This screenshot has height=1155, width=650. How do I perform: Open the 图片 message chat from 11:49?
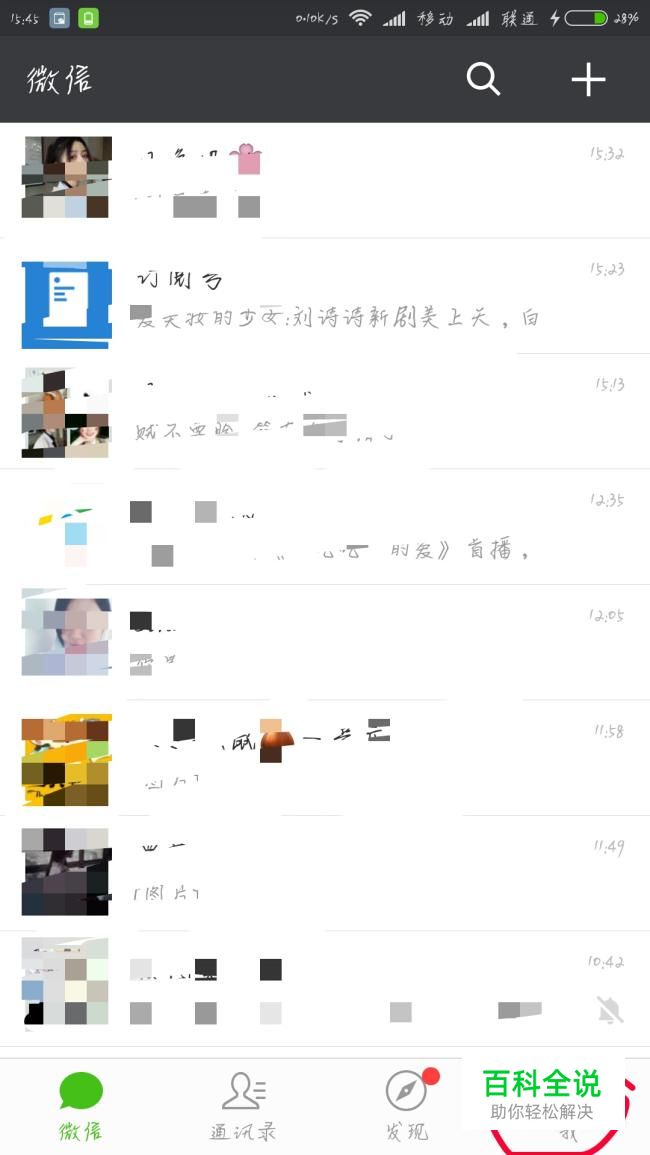pyautogui.click(x=325, y=874)
